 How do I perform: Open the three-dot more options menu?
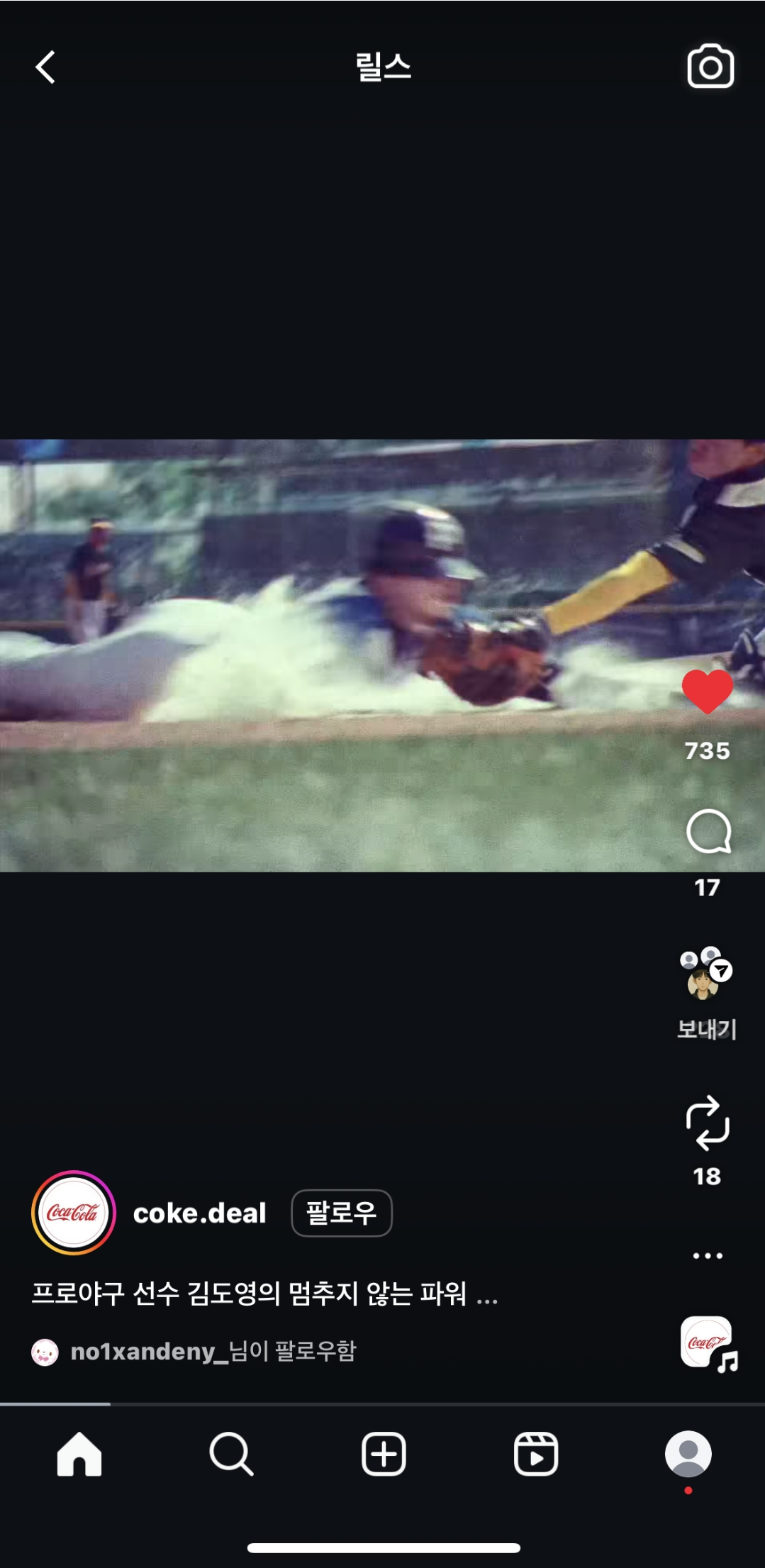click(x=707, y=1255)
